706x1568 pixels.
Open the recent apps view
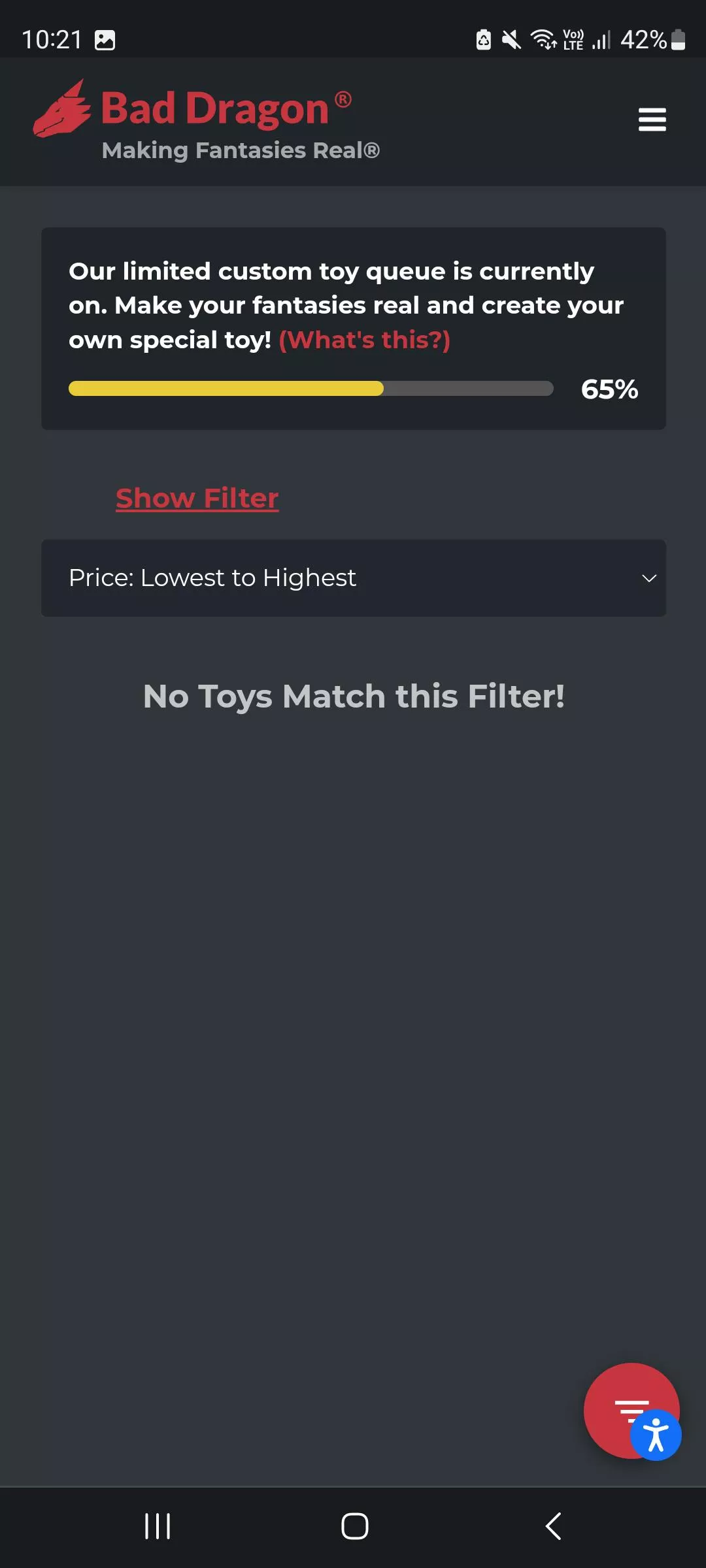click(x=158, y=1527)
